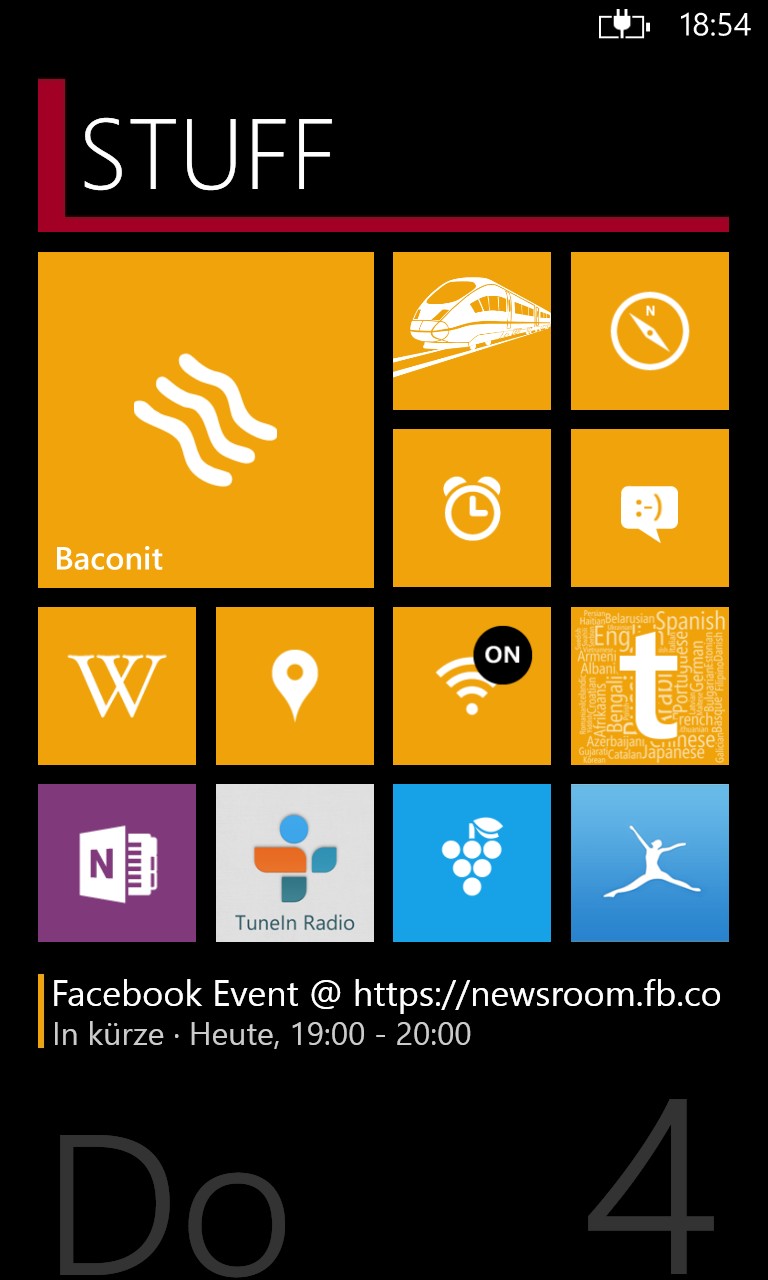Open the translator tile
Viewport: 768px width, 1280px height.
click(650, 686)
